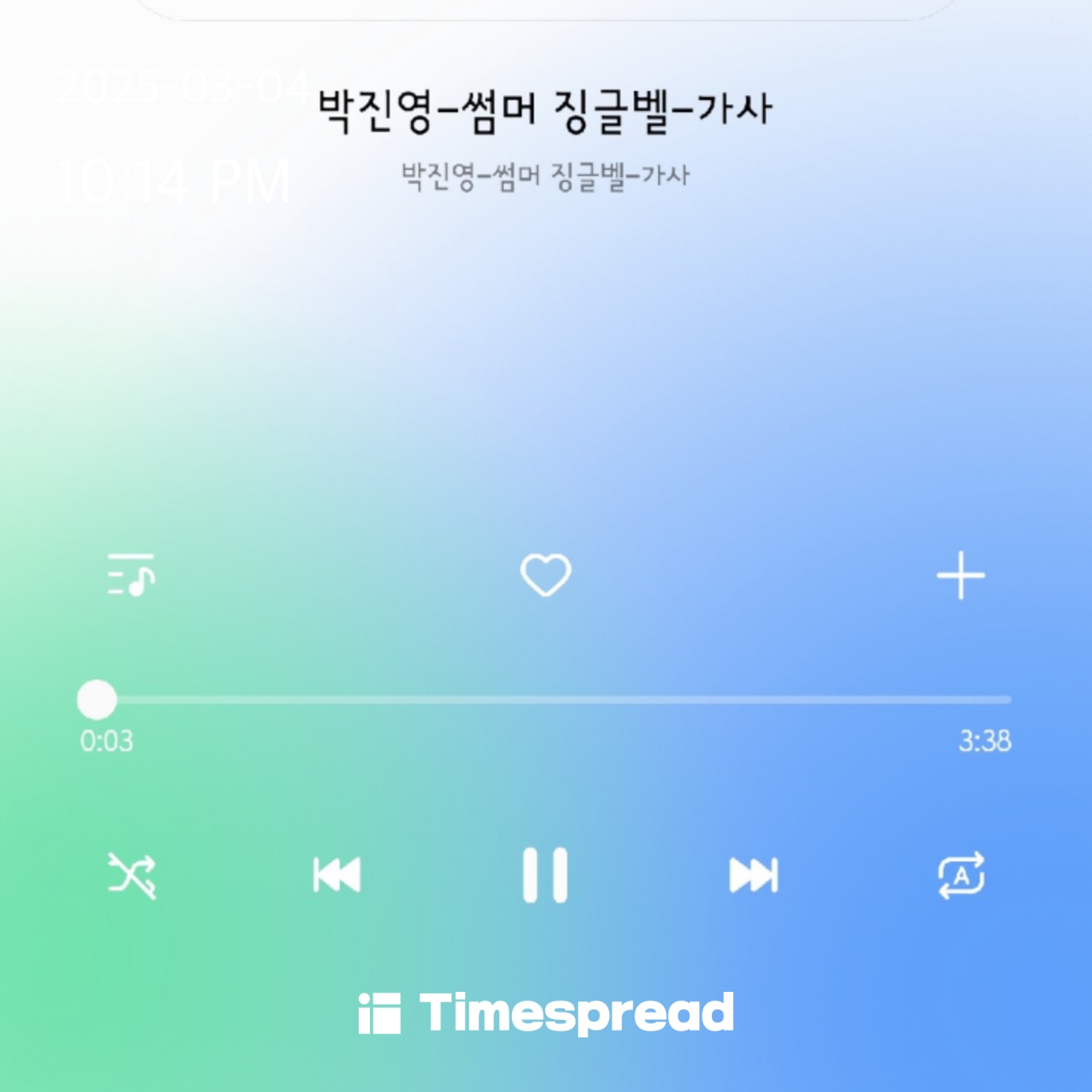Pause the playing song
This screenshot has height=1092, width=1092.
[x=545, y=875]
